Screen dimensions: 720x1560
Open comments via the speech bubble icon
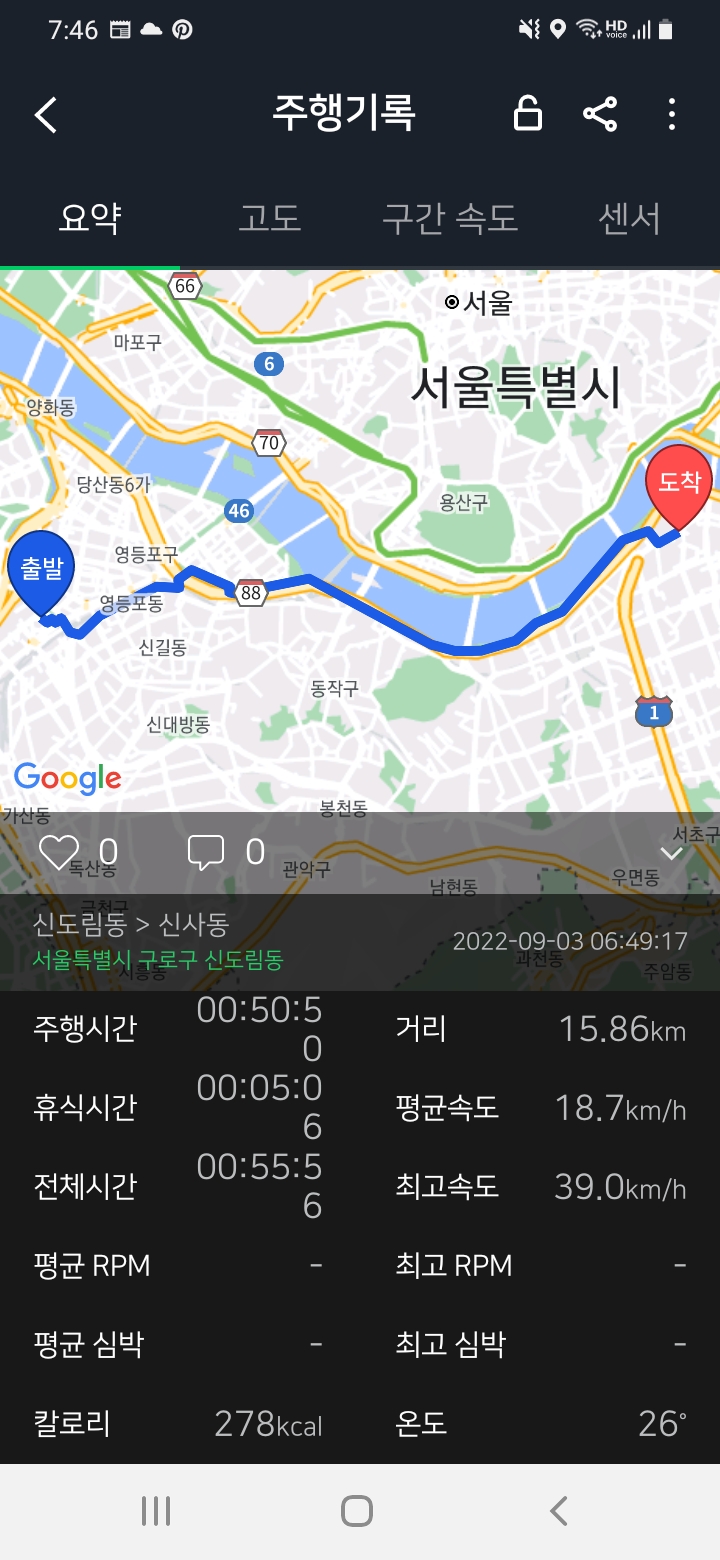(206, 852)
